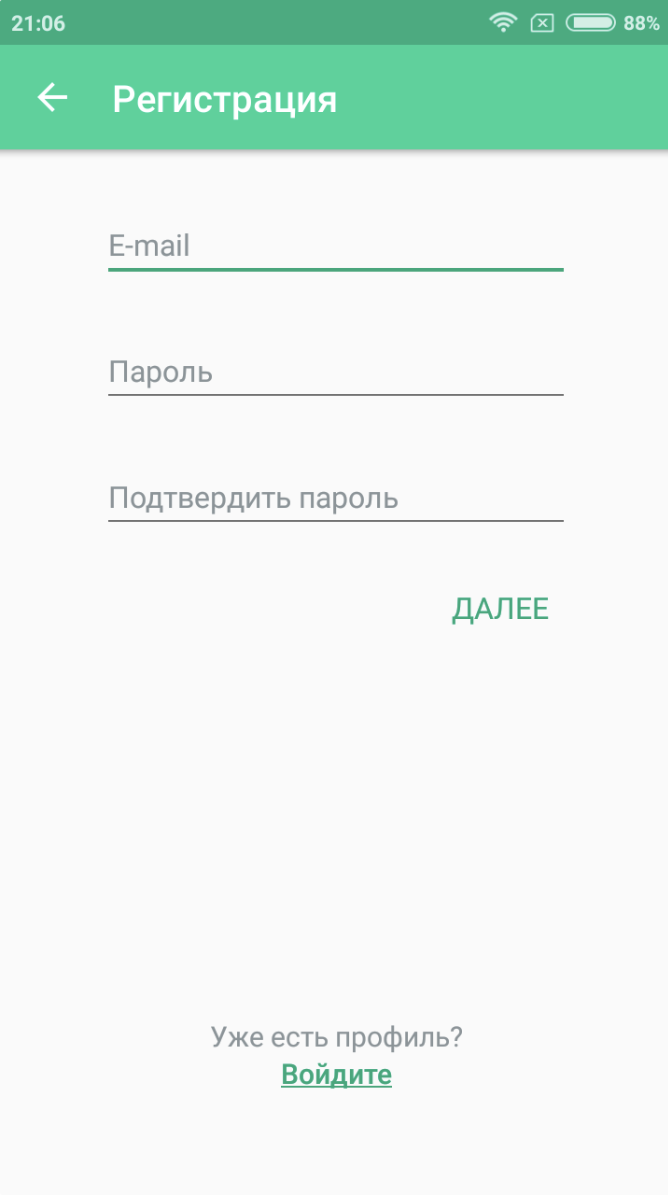Continue with the ДАЛЕЕ button
668x1196 pixels.
tap(500, 609)
